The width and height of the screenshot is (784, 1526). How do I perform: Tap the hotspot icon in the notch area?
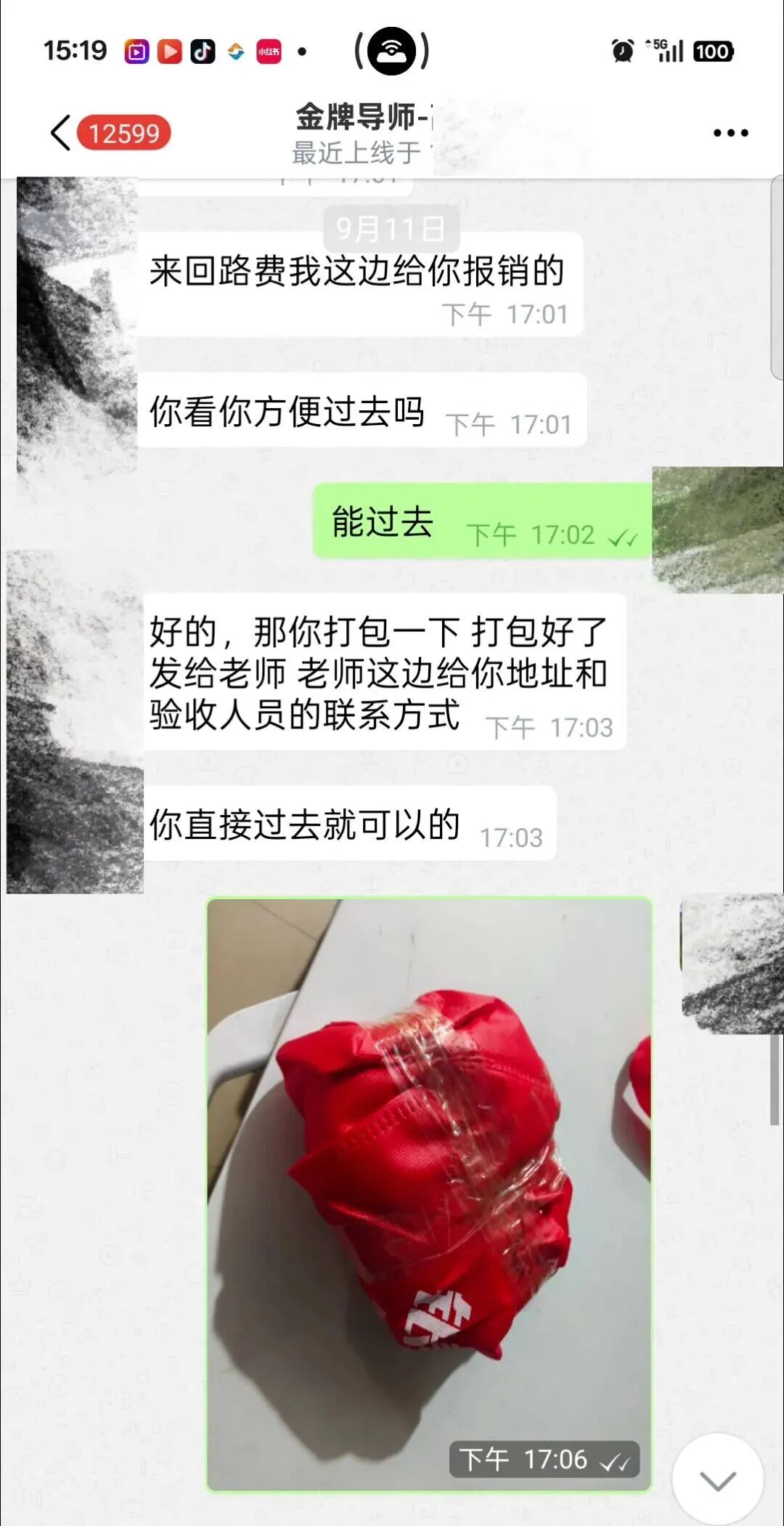click(x=392, y=49)
